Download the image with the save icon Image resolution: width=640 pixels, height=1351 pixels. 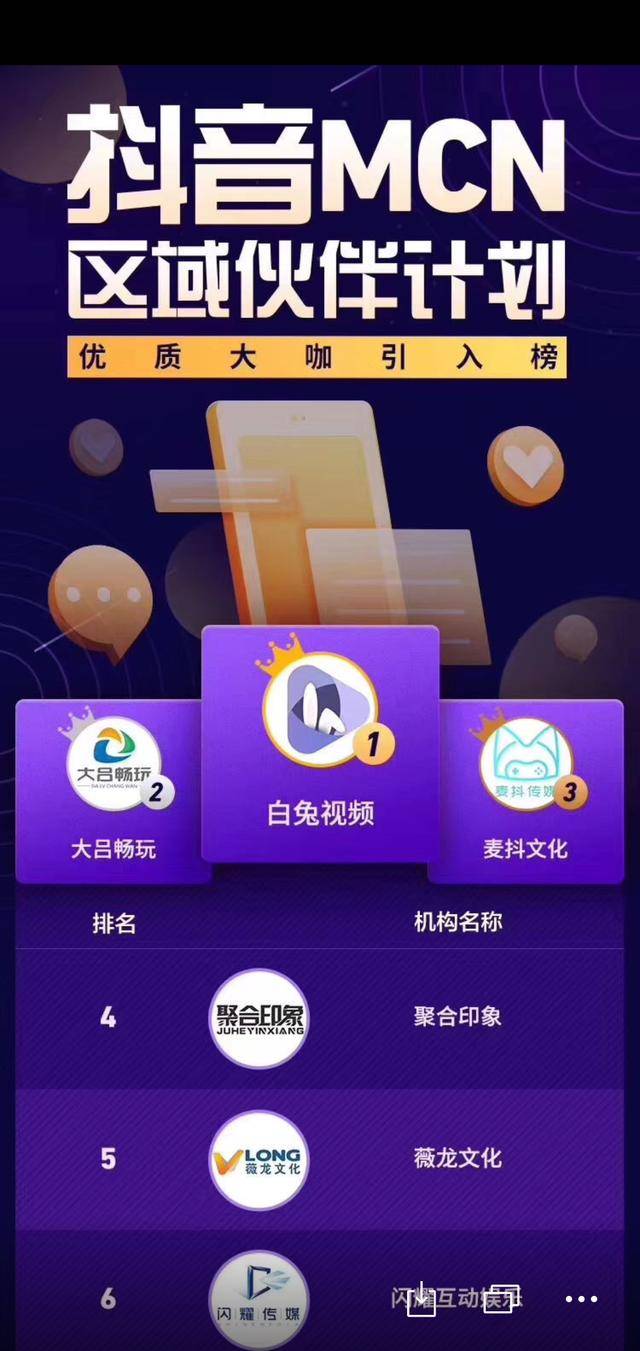pyautogui.click(x=421, y=1298)
